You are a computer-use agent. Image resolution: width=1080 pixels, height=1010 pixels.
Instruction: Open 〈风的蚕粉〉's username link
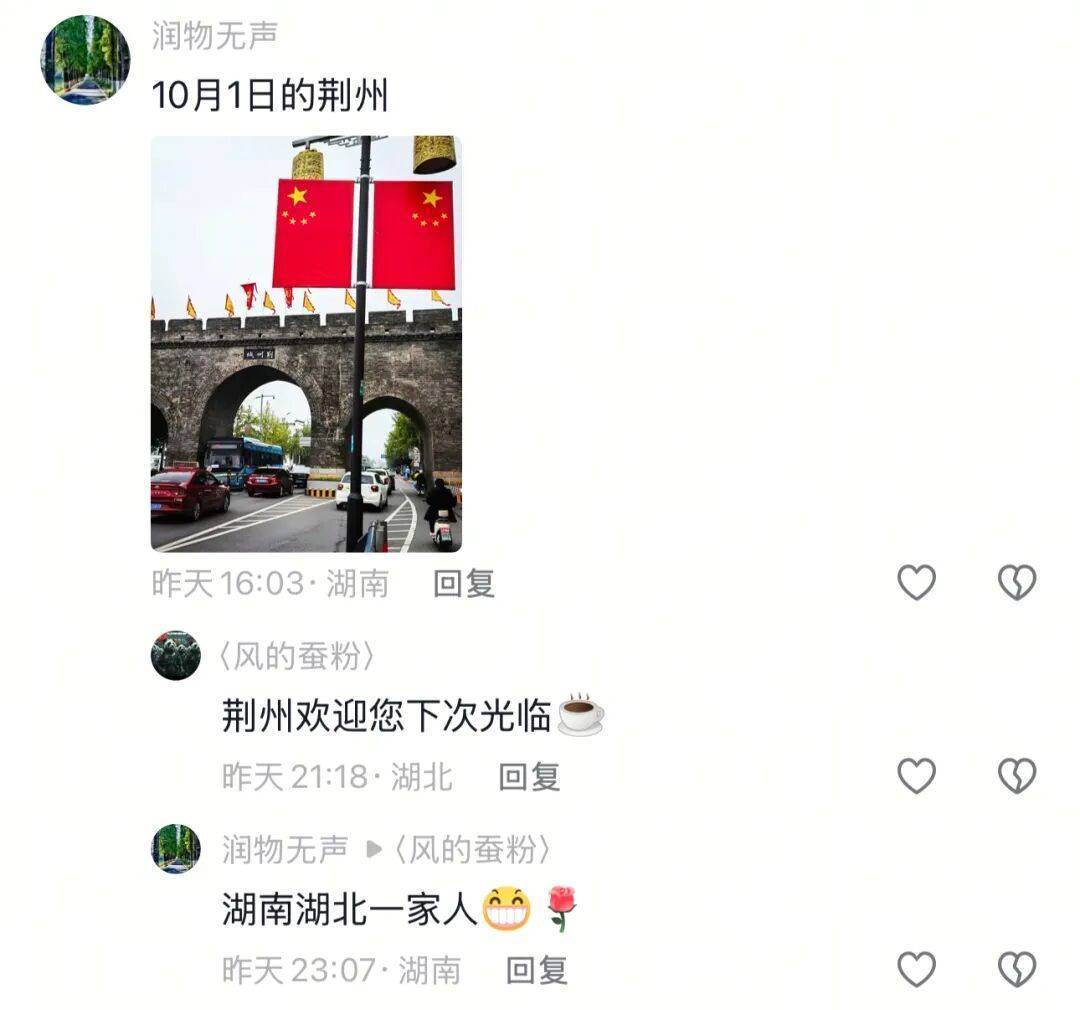297,656
